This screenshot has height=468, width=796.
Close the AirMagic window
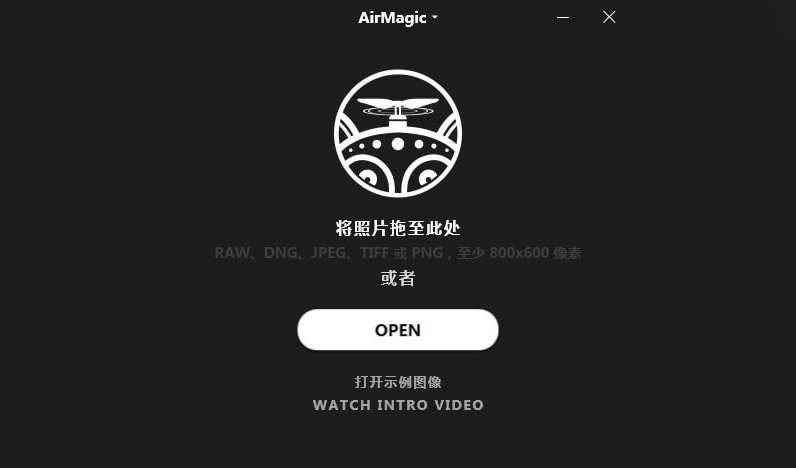tap(609, 17)
